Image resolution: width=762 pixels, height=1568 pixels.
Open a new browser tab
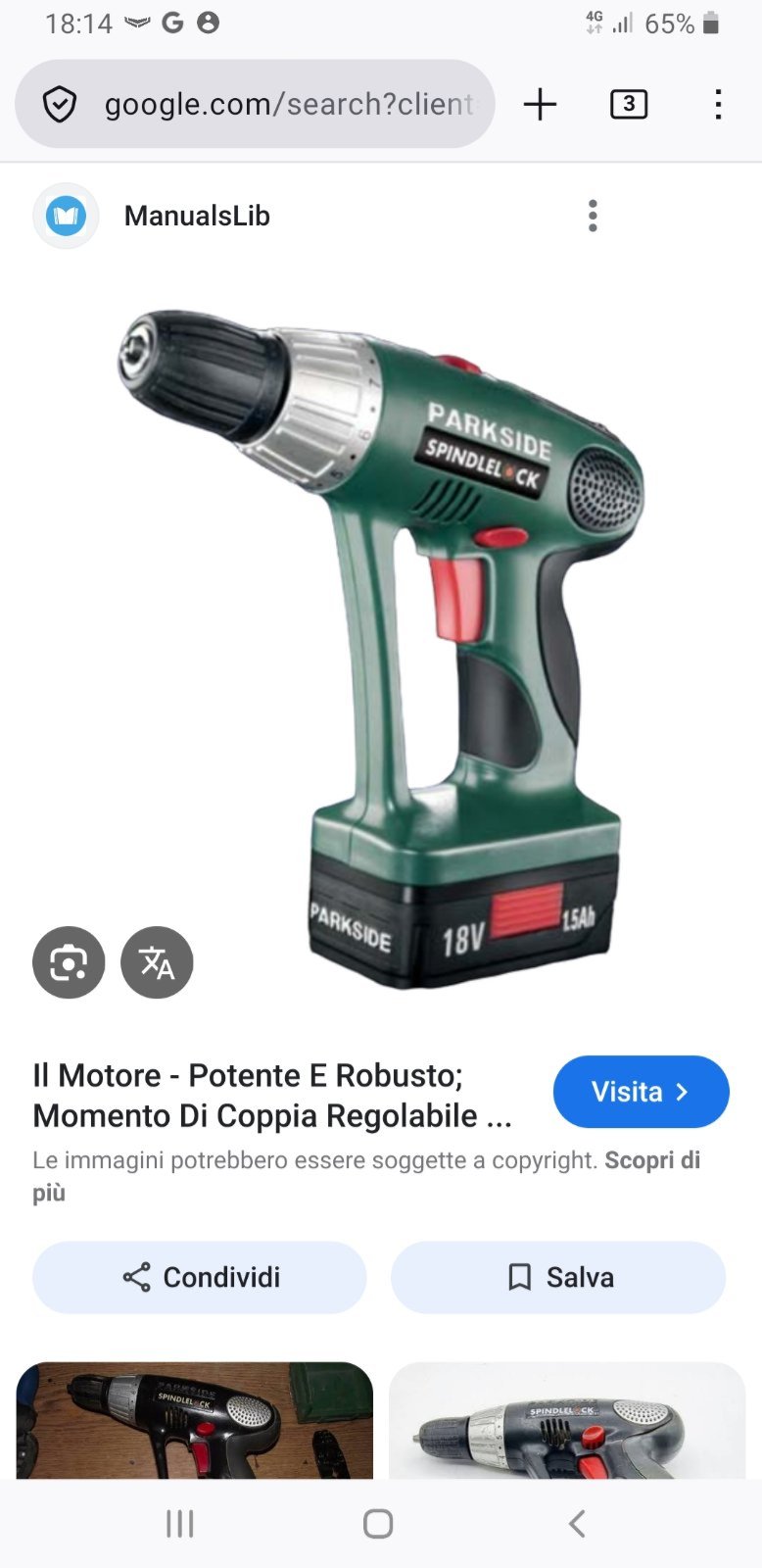pos(540,104)
